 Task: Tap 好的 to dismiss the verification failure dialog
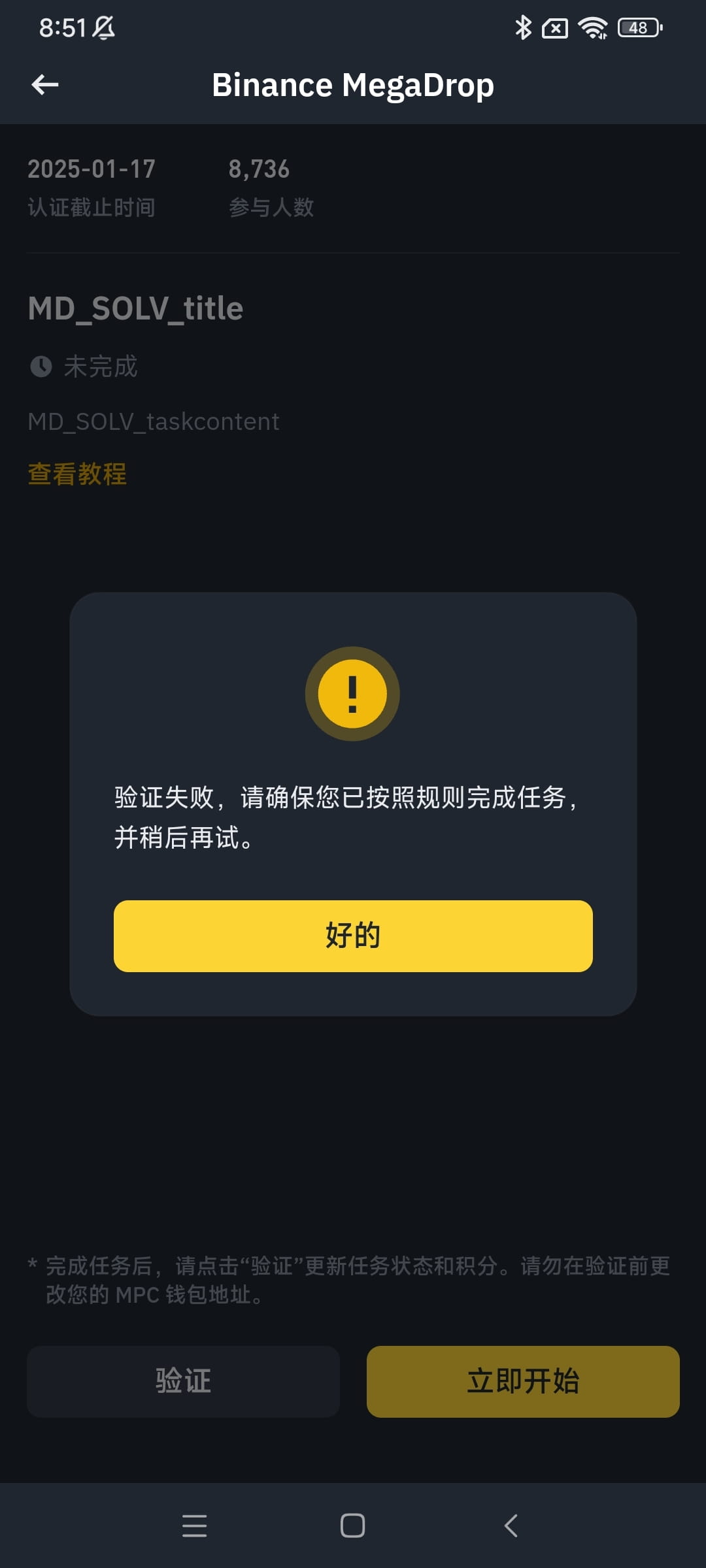coord(353,936)
